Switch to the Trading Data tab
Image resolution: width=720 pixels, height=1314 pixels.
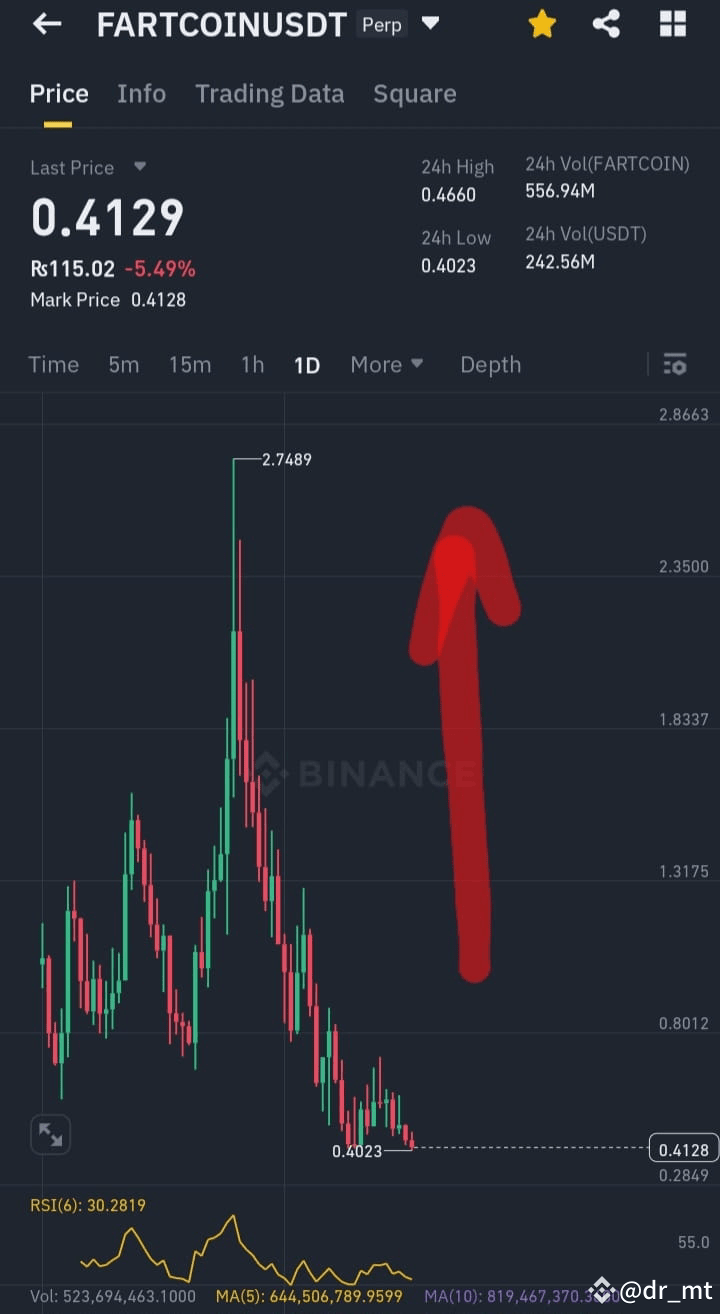(269, 93)
